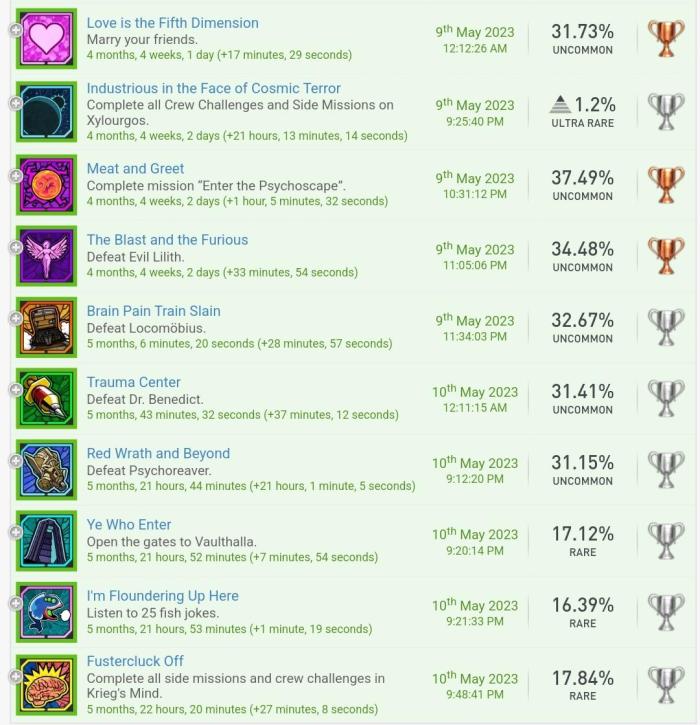Open the Brain Pain Train Slain trophy image
This screenshot has height=725, width=700.
(x=46, y=327)
